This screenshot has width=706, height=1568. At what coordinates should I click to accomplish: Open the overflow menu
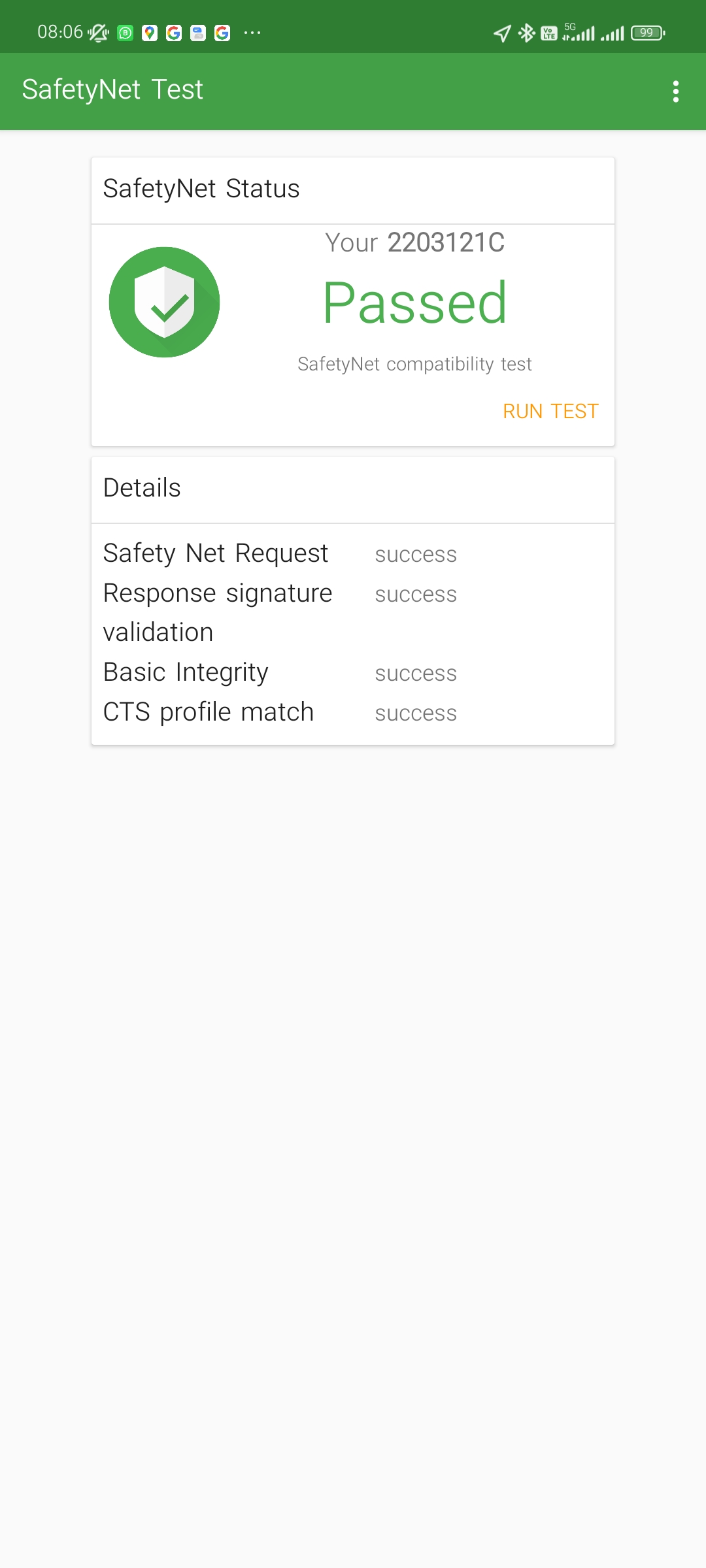click(676, 91)
